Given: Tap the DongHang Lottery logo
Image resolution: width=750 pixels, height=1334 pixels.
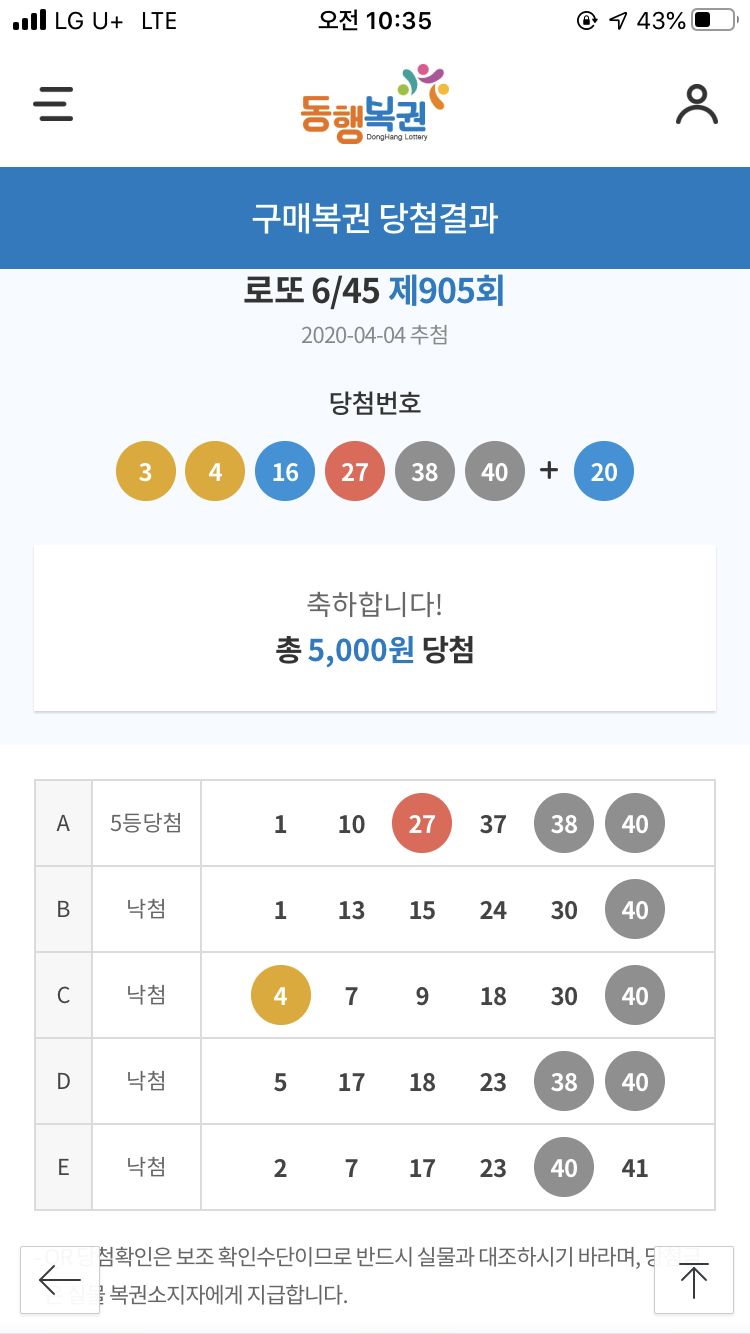Looking at the screenshot, I should (x=374, y=104).
